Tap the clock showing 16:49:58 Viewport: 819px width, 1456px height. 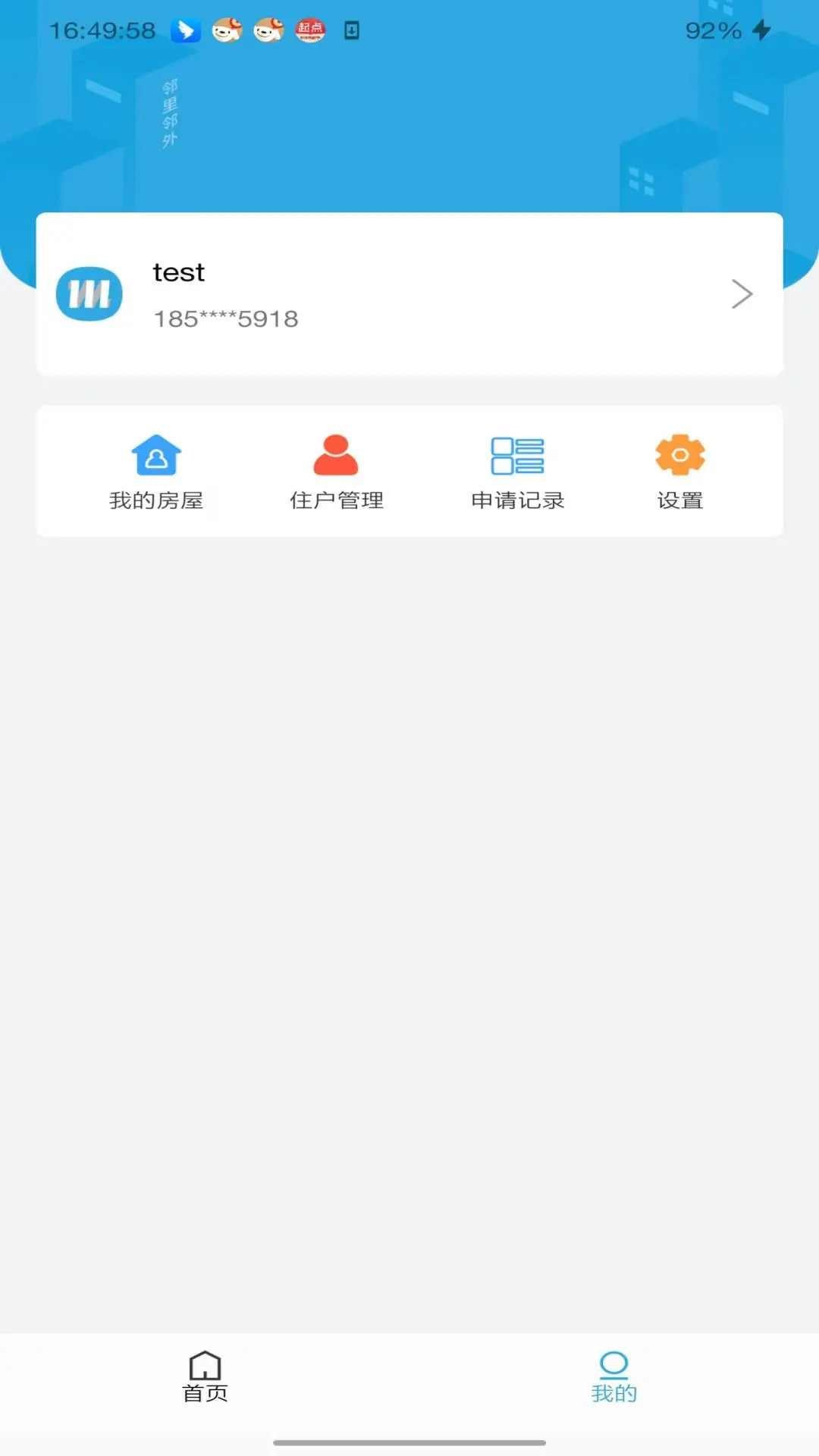102,29
